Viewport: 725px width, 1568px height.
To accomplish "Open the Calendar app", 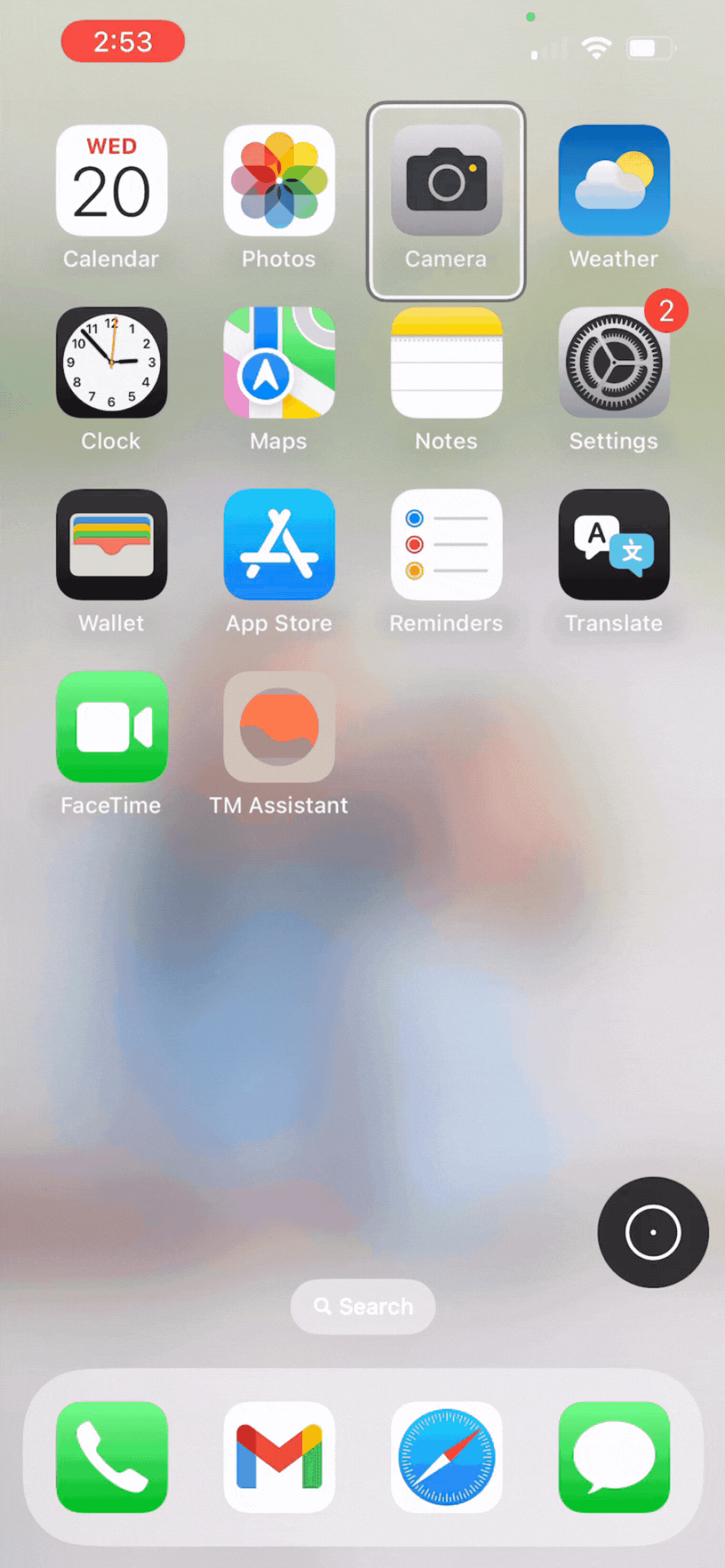I will (112, 180).
